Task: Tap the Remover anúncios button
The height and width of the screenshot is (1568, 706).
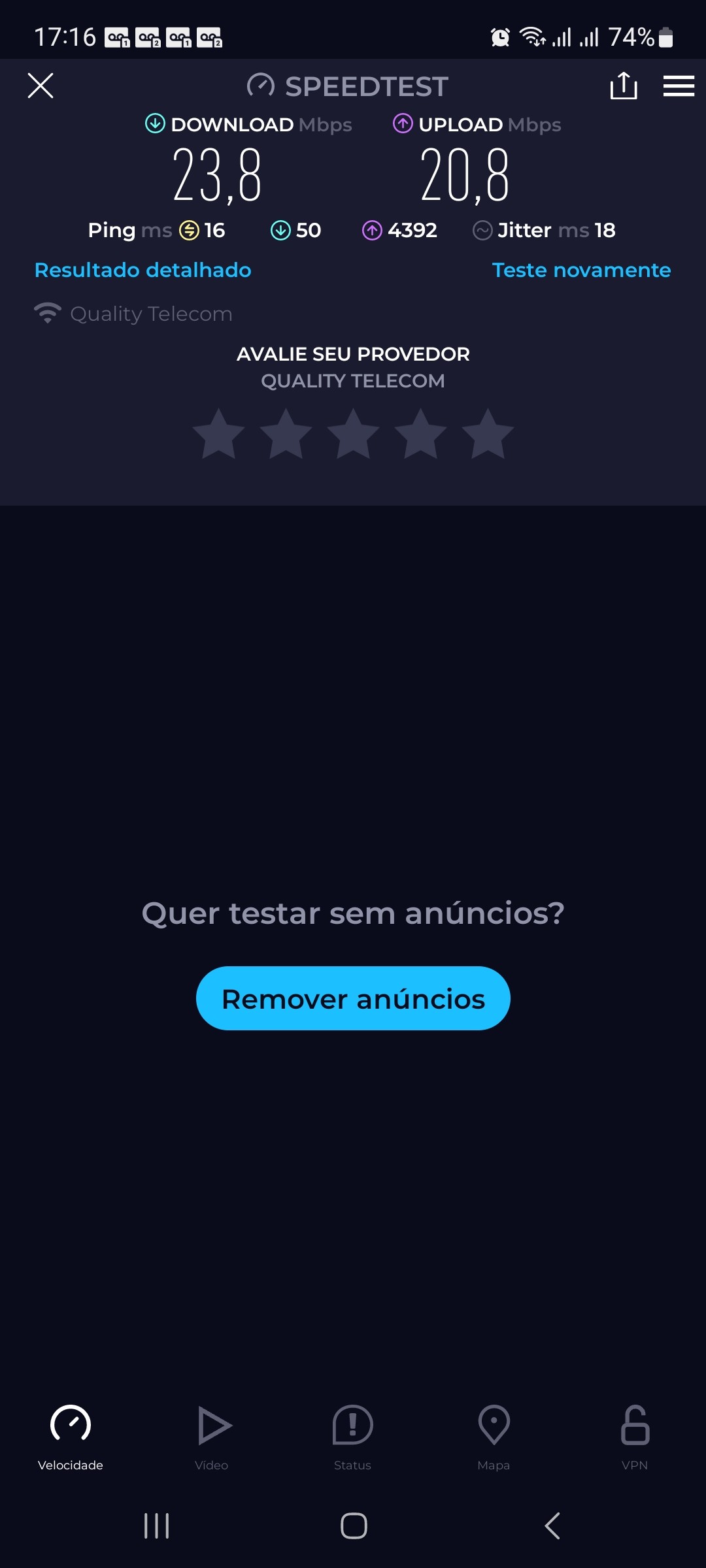Action: [x=353, y=998]
